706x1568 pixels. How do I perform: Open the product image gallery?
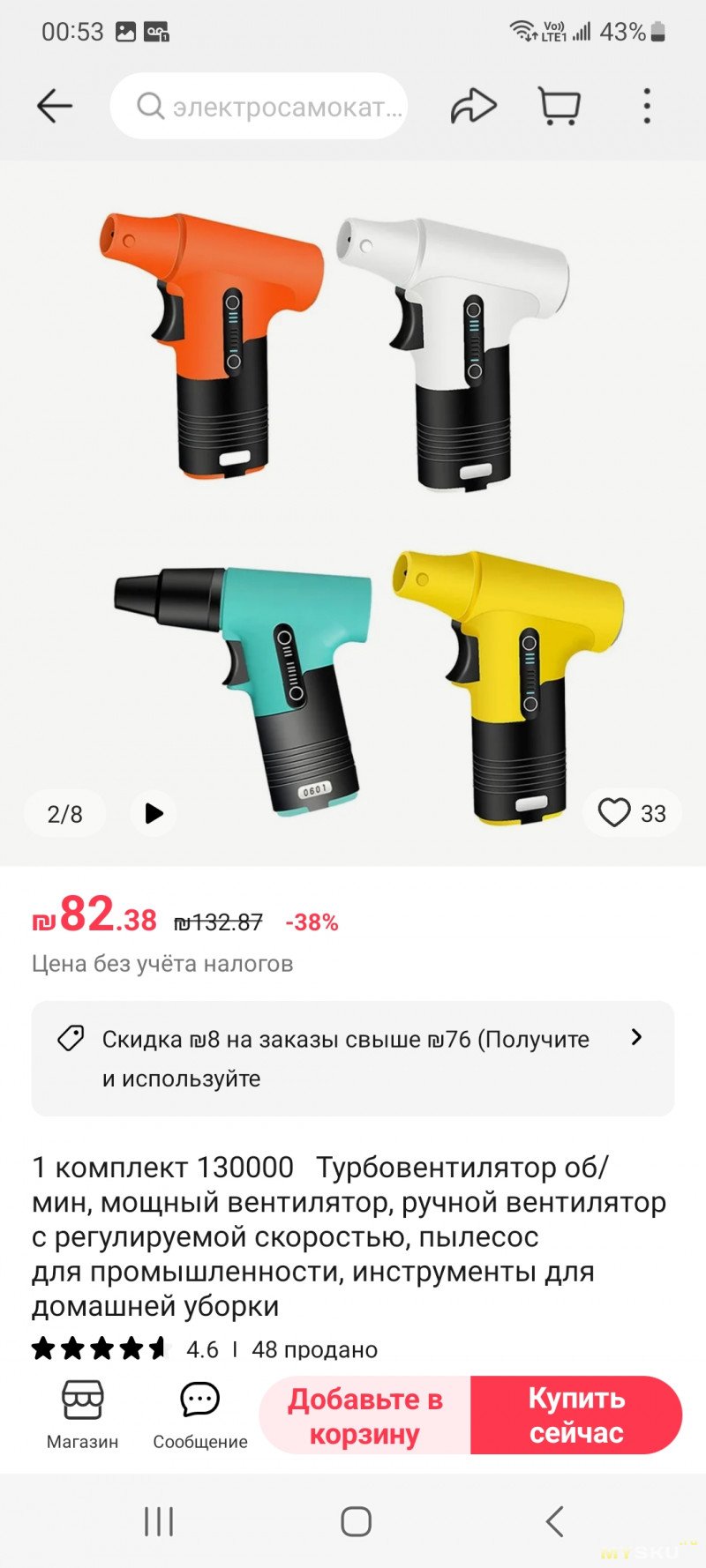point(353,511)
